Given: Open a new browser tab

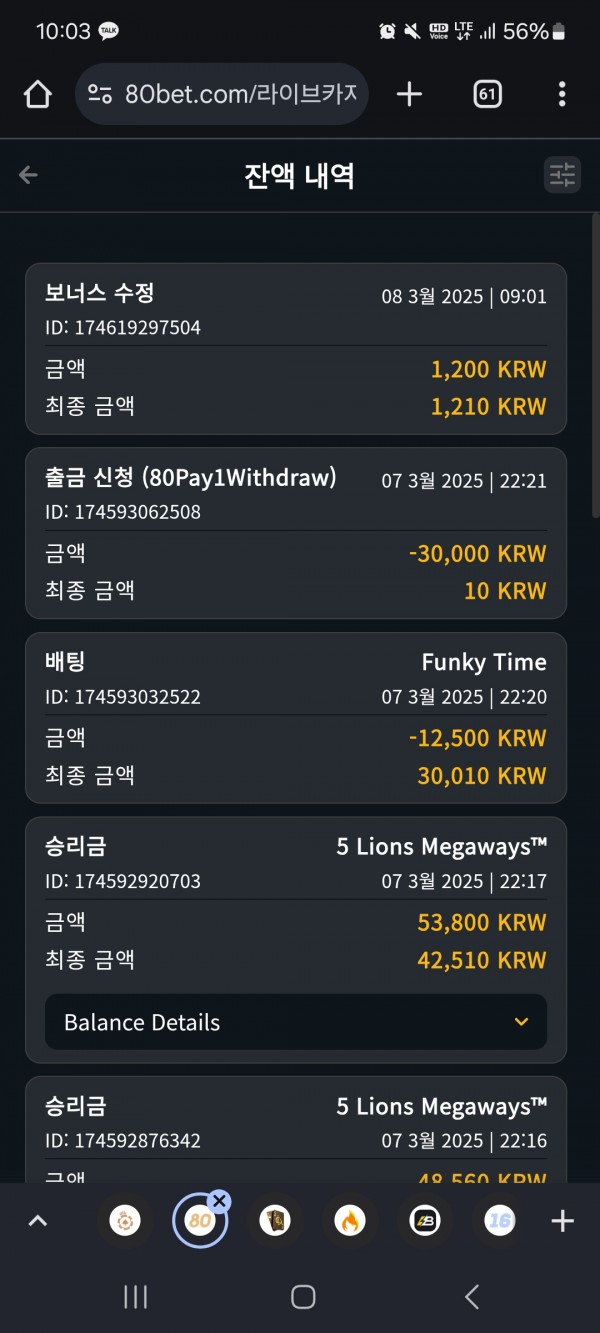Looking at the screenshot, I should [x=409, y=95].
